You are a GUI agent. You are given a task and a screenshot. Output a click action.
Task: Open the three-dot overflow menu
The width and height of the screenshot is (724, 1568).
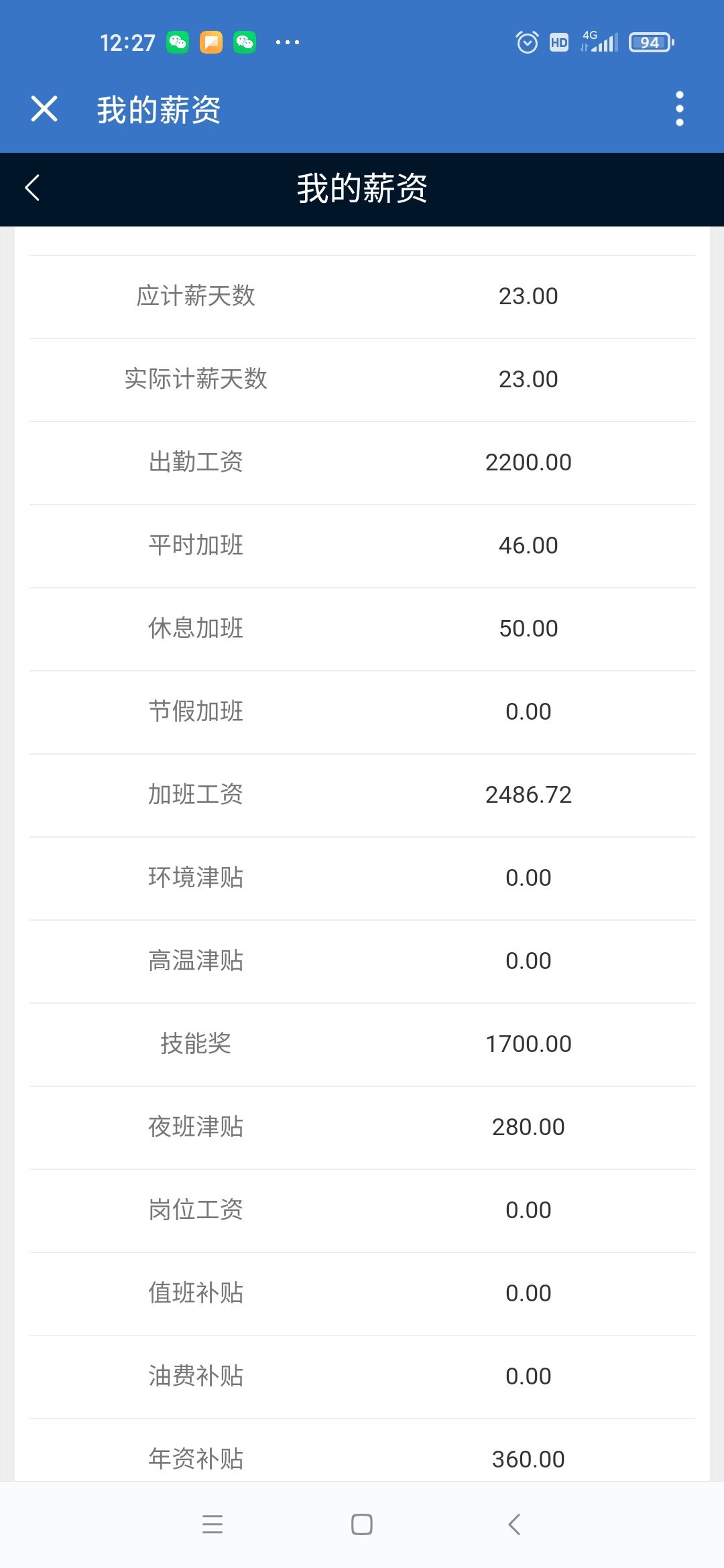[679, 109]
